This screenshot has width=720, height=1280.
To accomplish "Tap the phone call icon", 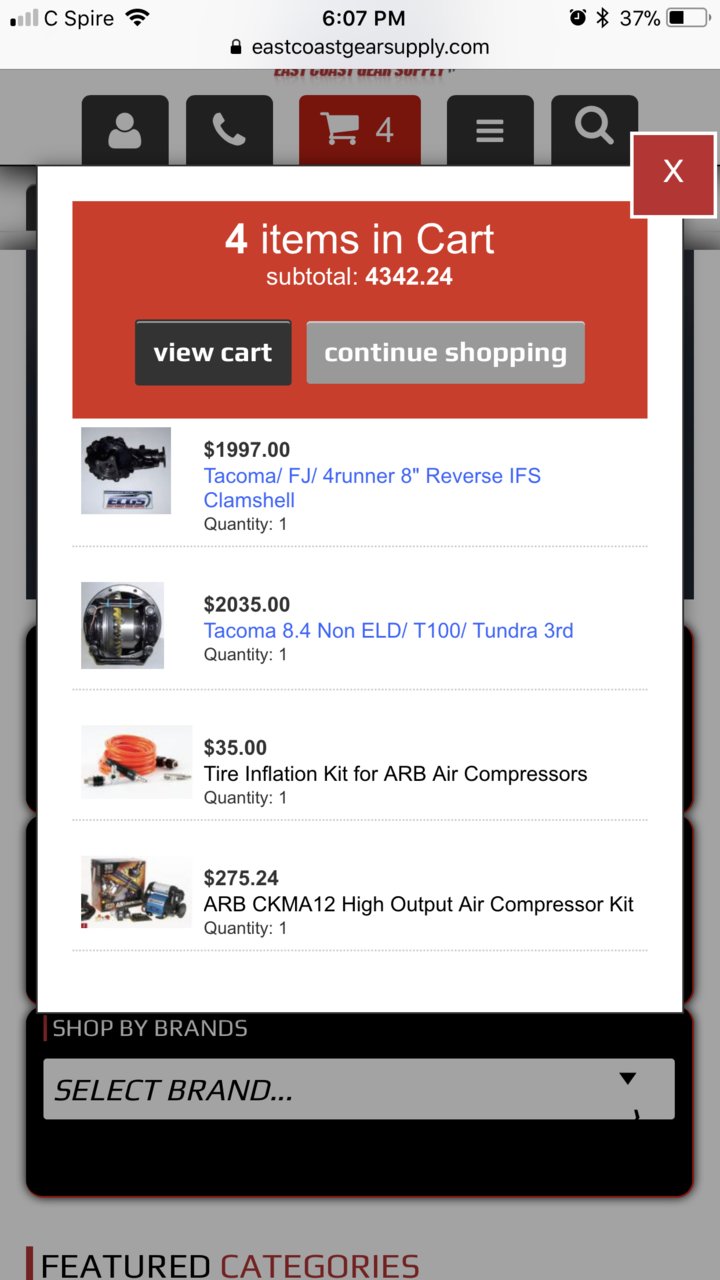I will (229, 130).
